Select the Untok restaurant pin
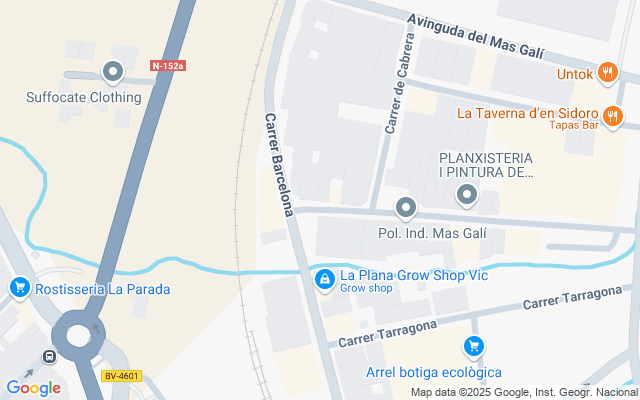 607,72
